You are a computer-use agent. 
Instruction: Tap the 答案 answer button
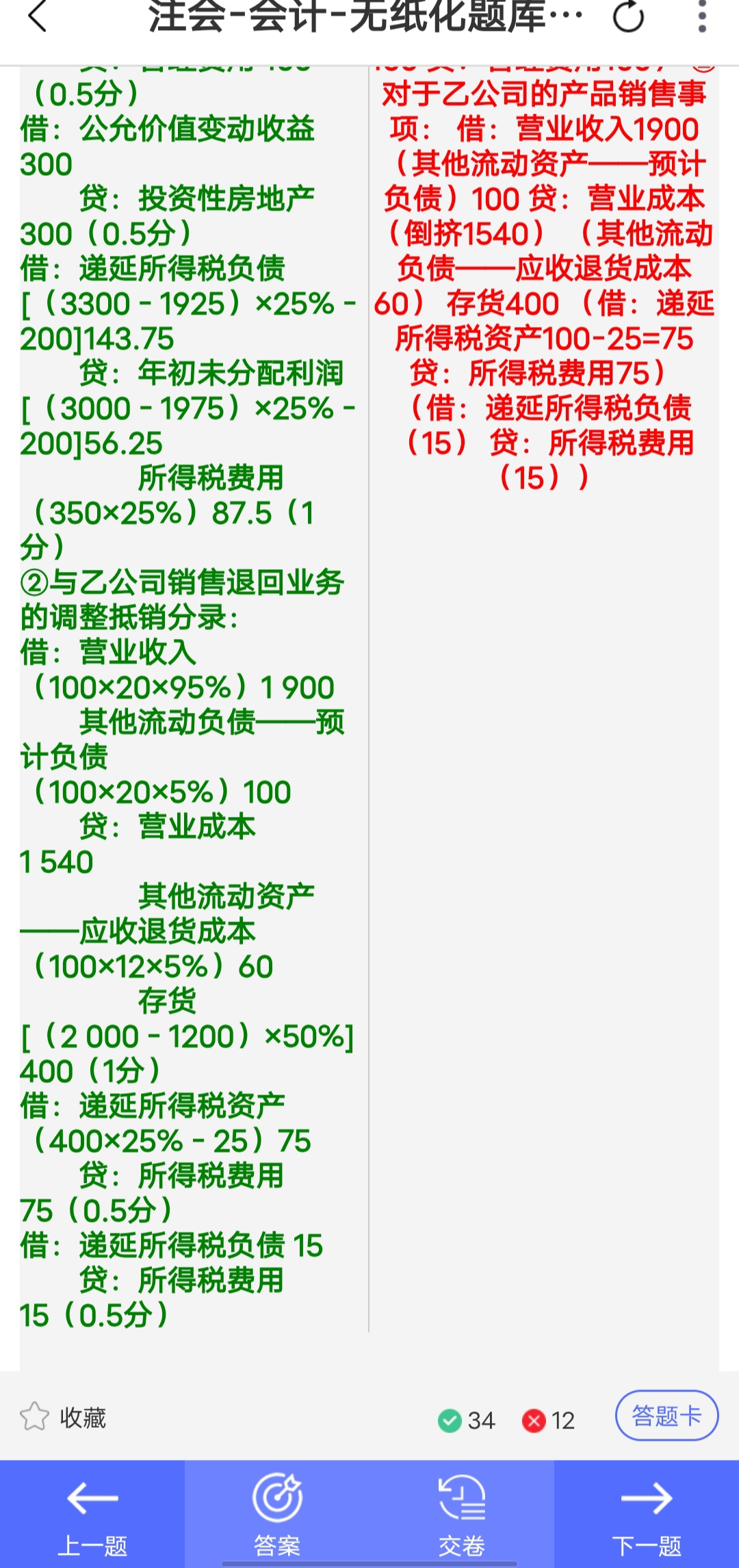[277, 1513]
